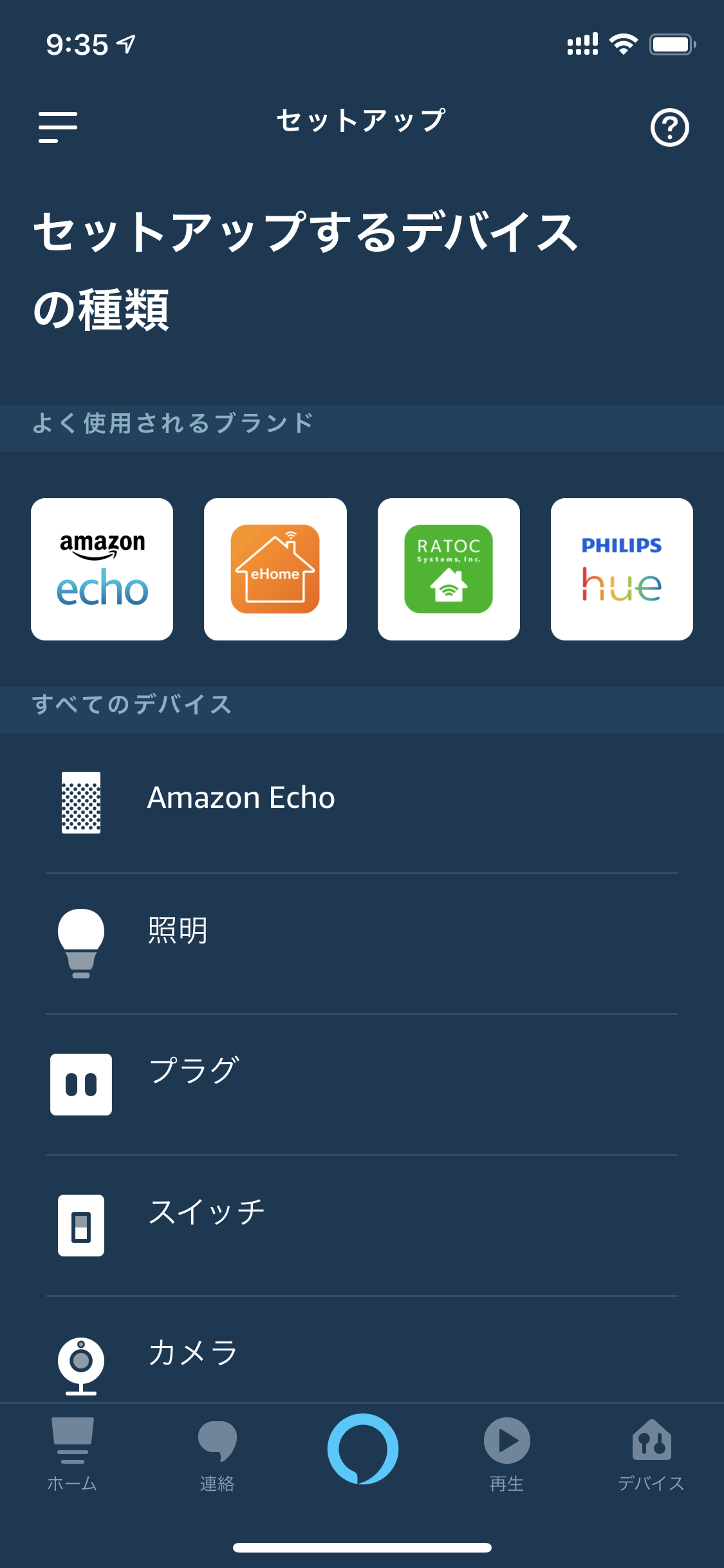Screen dimensions: 724x1568
Task: Open the hamburger menu
Action: [x=58, y=127]
